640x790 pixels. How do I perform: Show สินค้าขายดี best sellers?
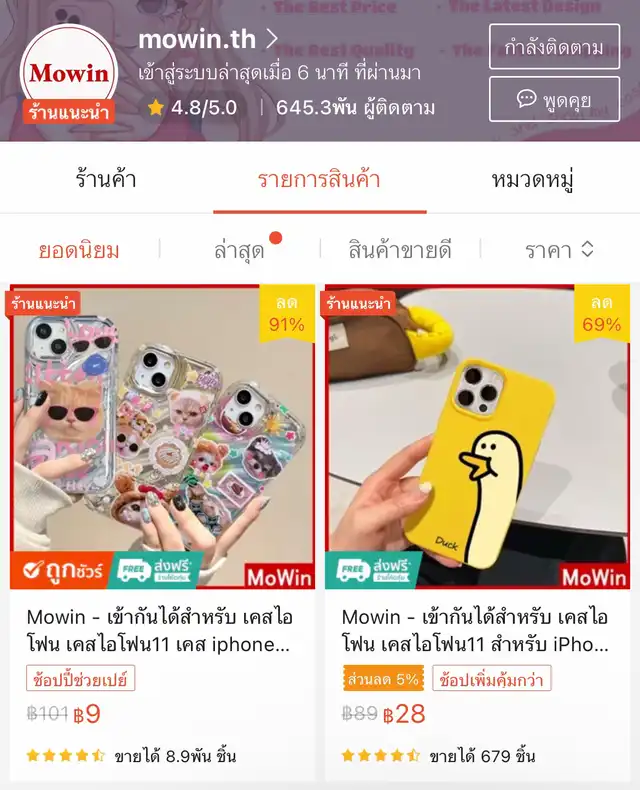400,250
